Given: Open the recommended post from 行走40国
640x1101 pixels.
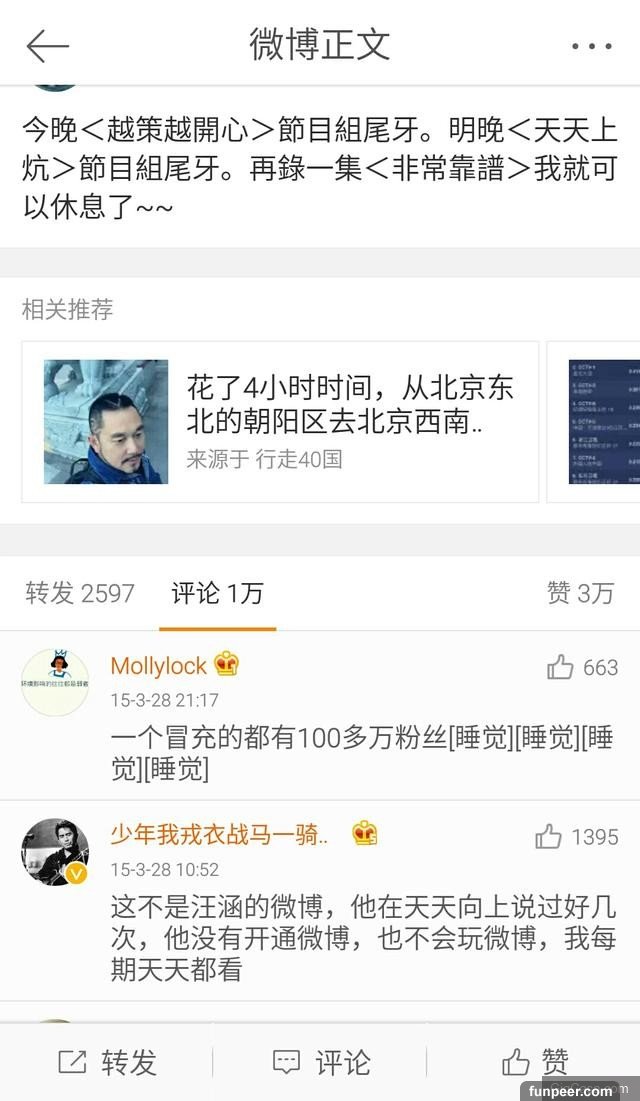Looking at the screenshot, I should coord(280,422).
